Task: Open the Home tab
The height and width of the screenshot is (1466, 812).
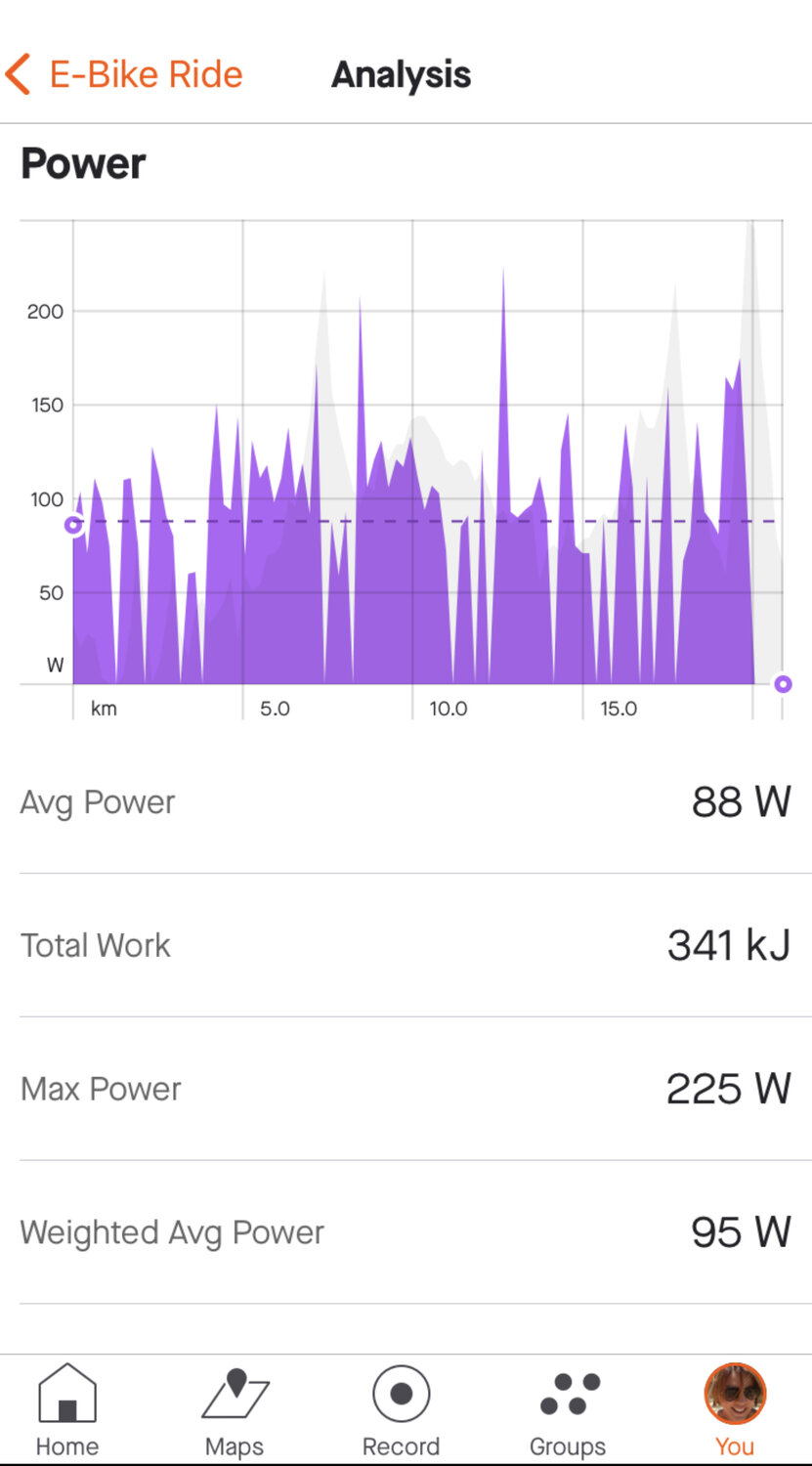Action: (67, 1407)
